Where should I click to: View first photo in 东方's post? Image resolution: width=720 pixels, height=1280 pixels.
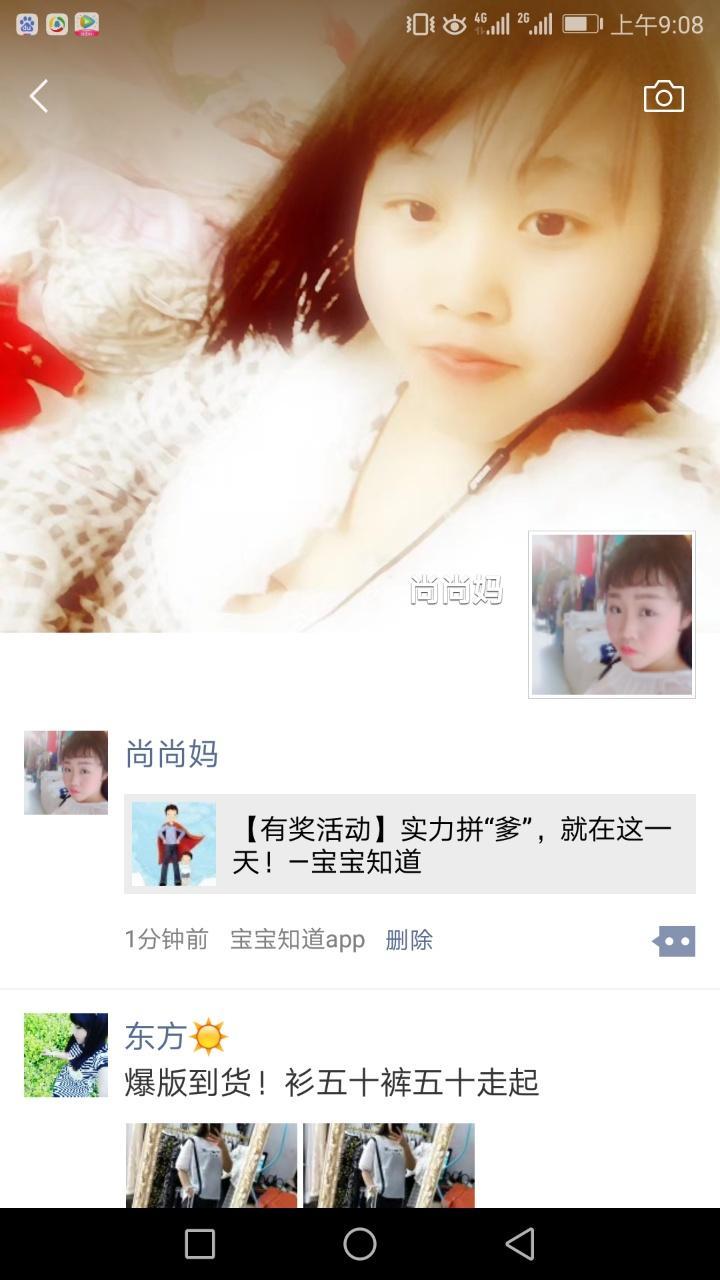(x=211, y=1165)
